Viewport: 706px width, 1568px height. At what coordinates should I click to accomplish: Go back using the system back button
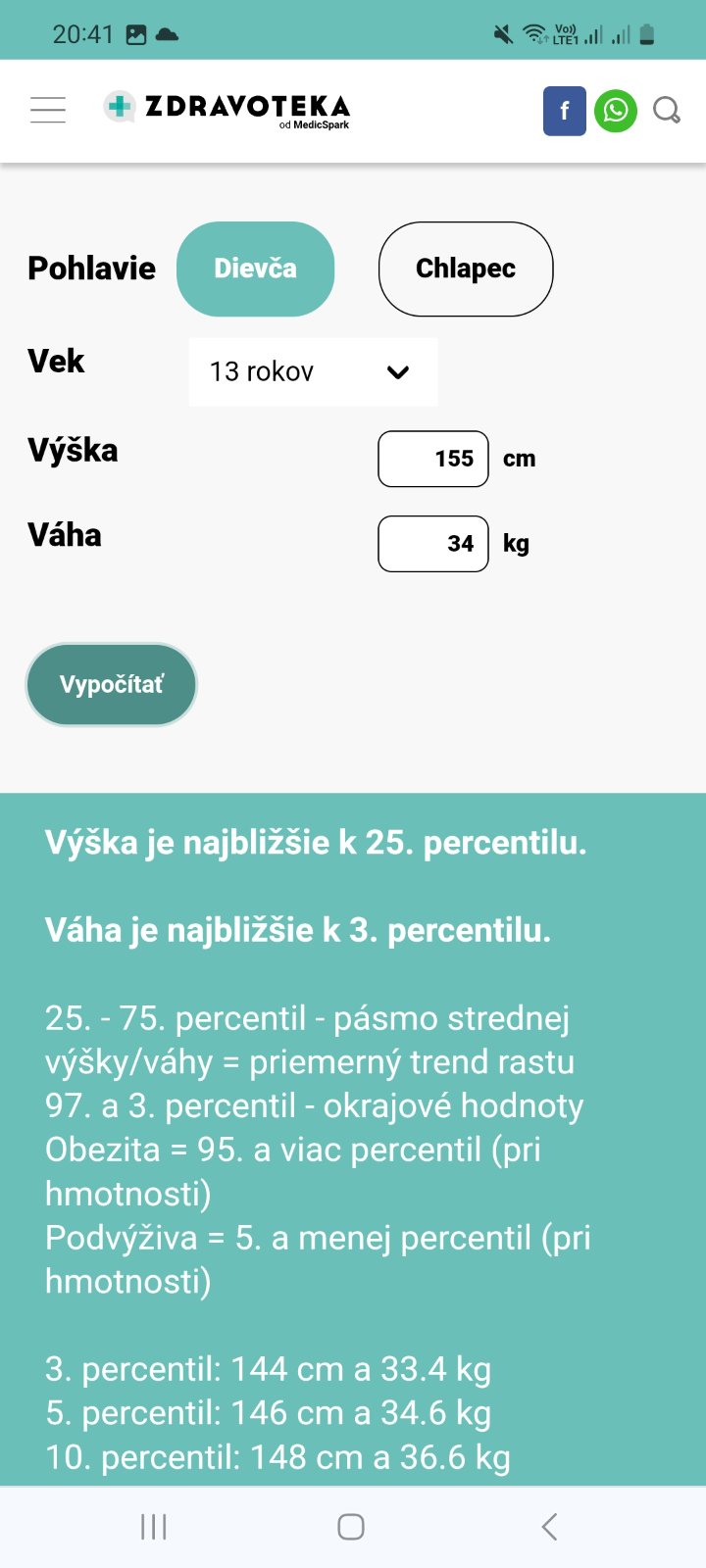point(549,1526)
